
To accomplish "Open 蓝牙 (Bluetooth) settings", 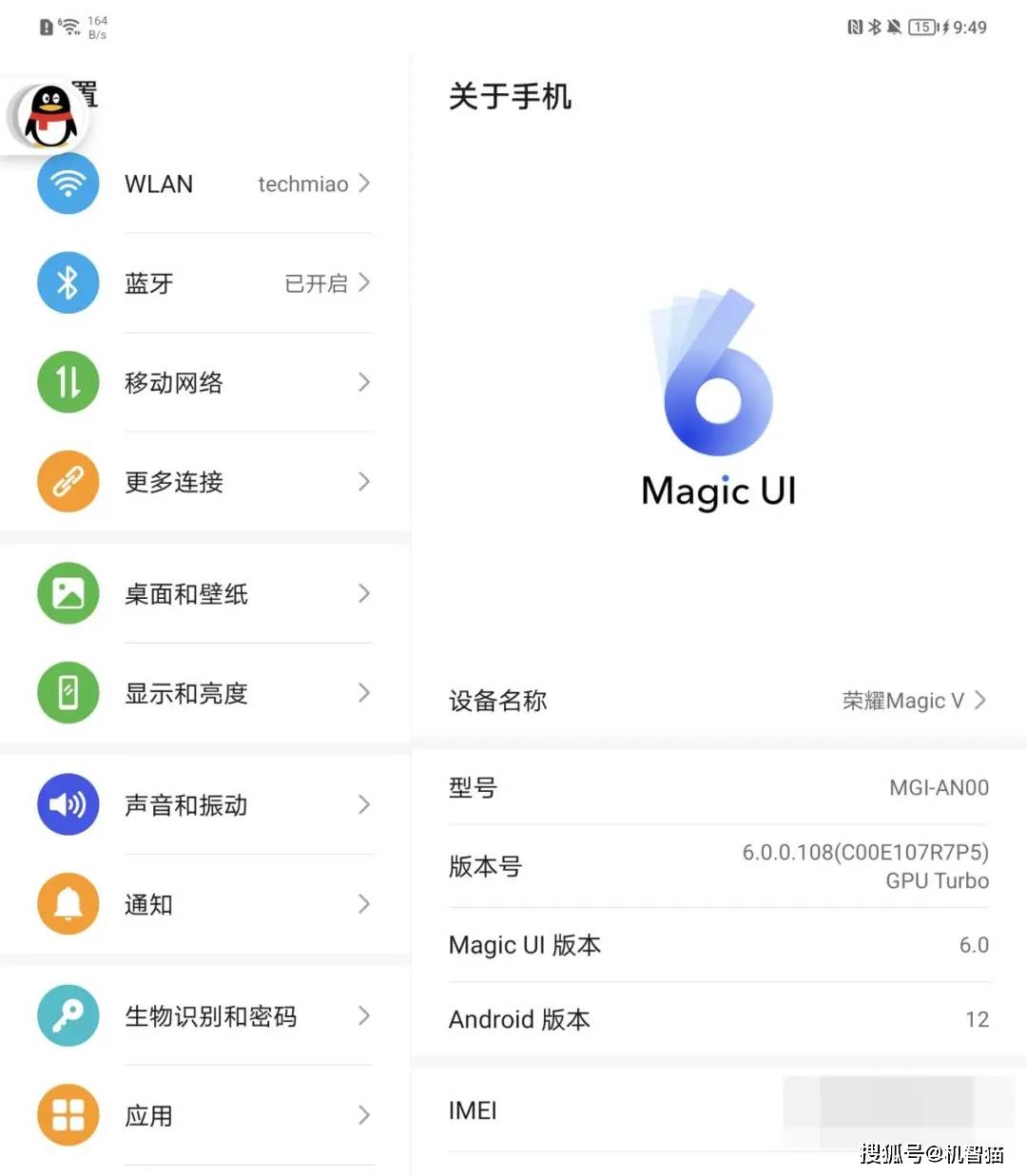I will (204, 283).
